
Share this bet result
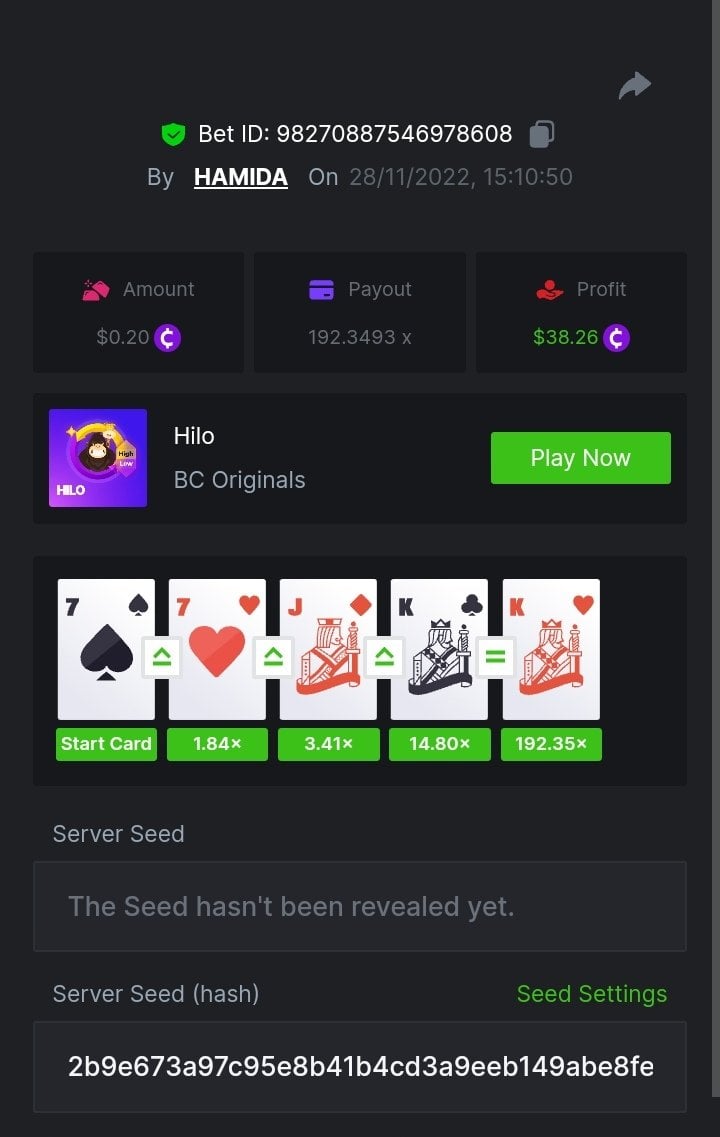[x=634, y=87]
